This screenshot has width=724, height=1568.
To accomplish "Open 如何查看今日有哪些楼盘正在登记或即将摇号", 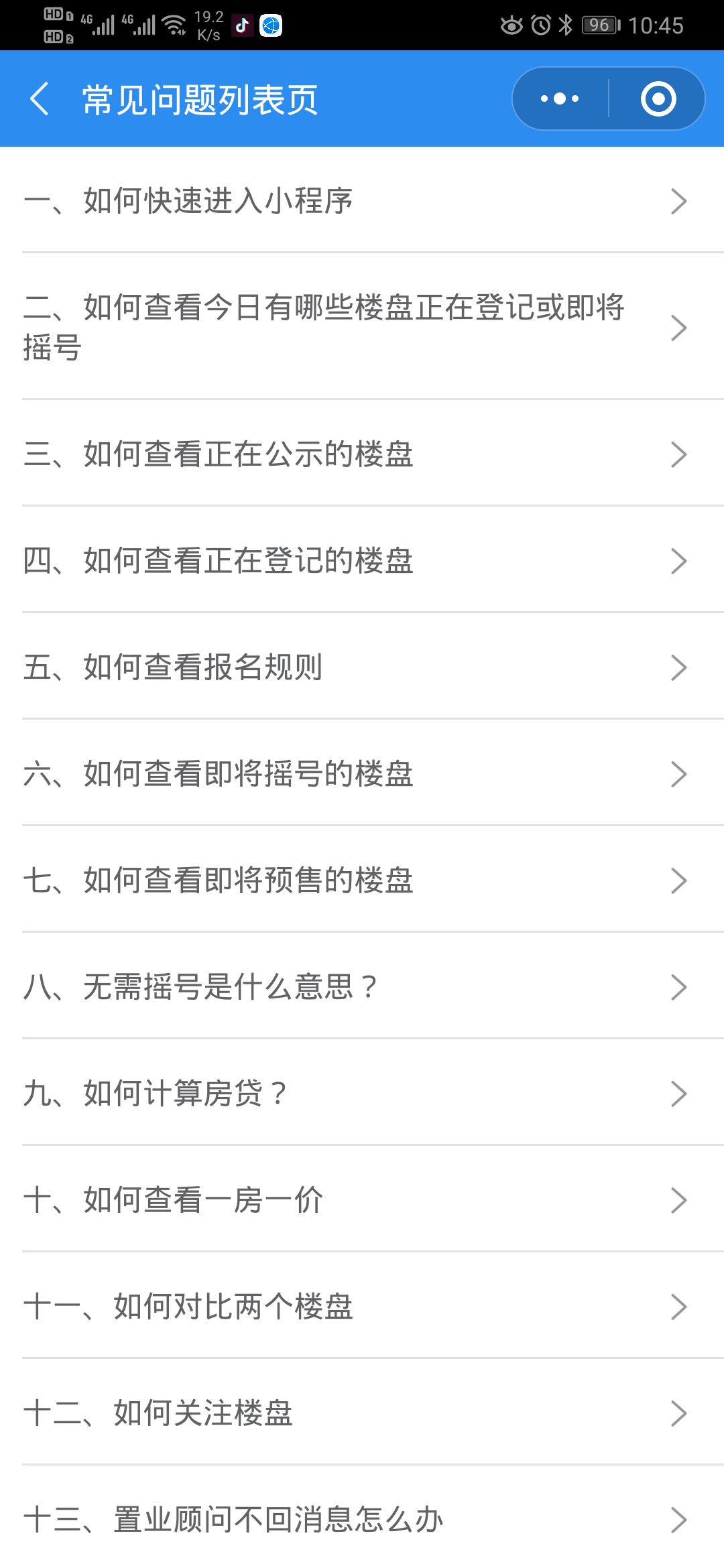I will 362,327.
